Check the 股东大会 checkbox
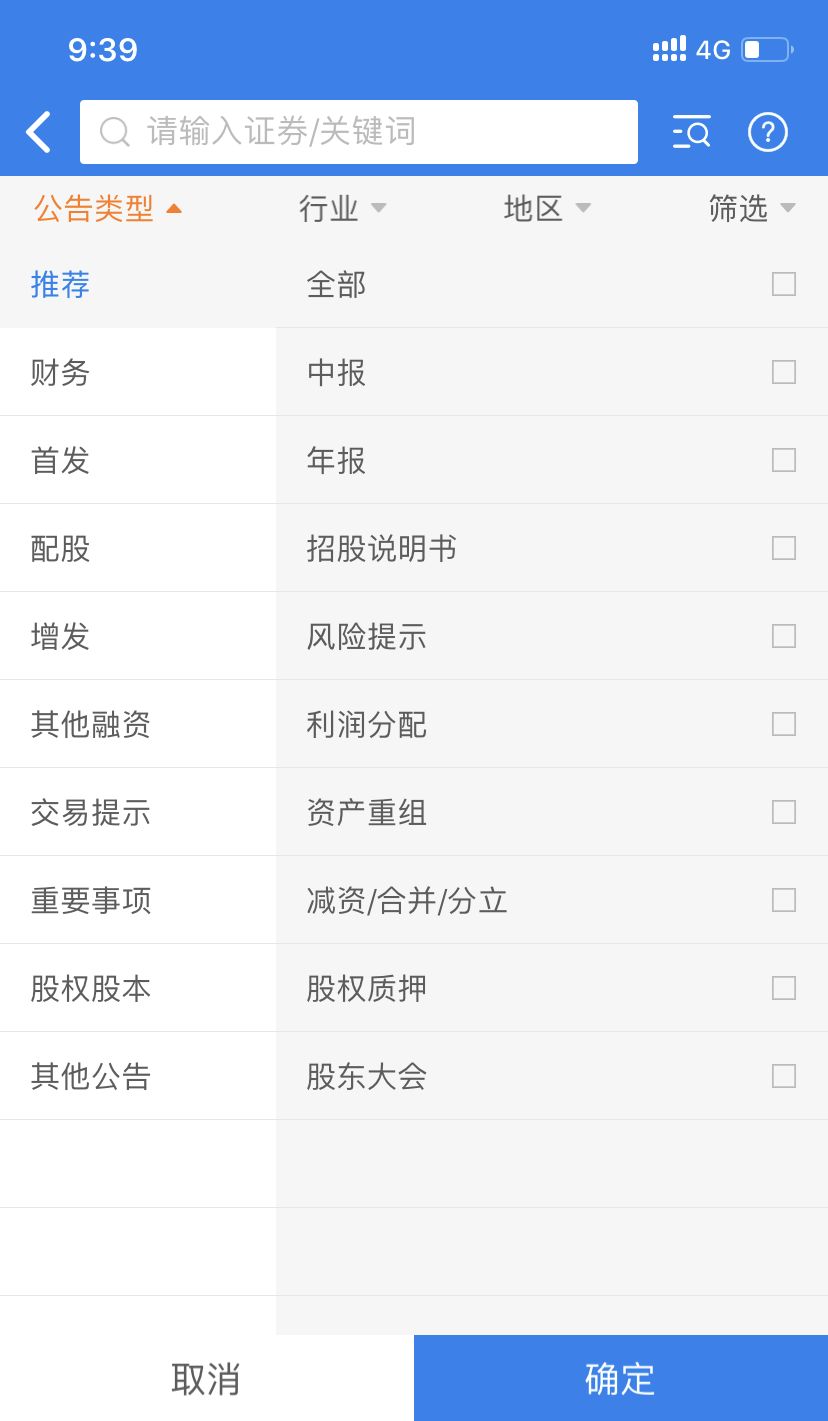The width and height of the screenshot is (828, 1421). point(782,1076)
